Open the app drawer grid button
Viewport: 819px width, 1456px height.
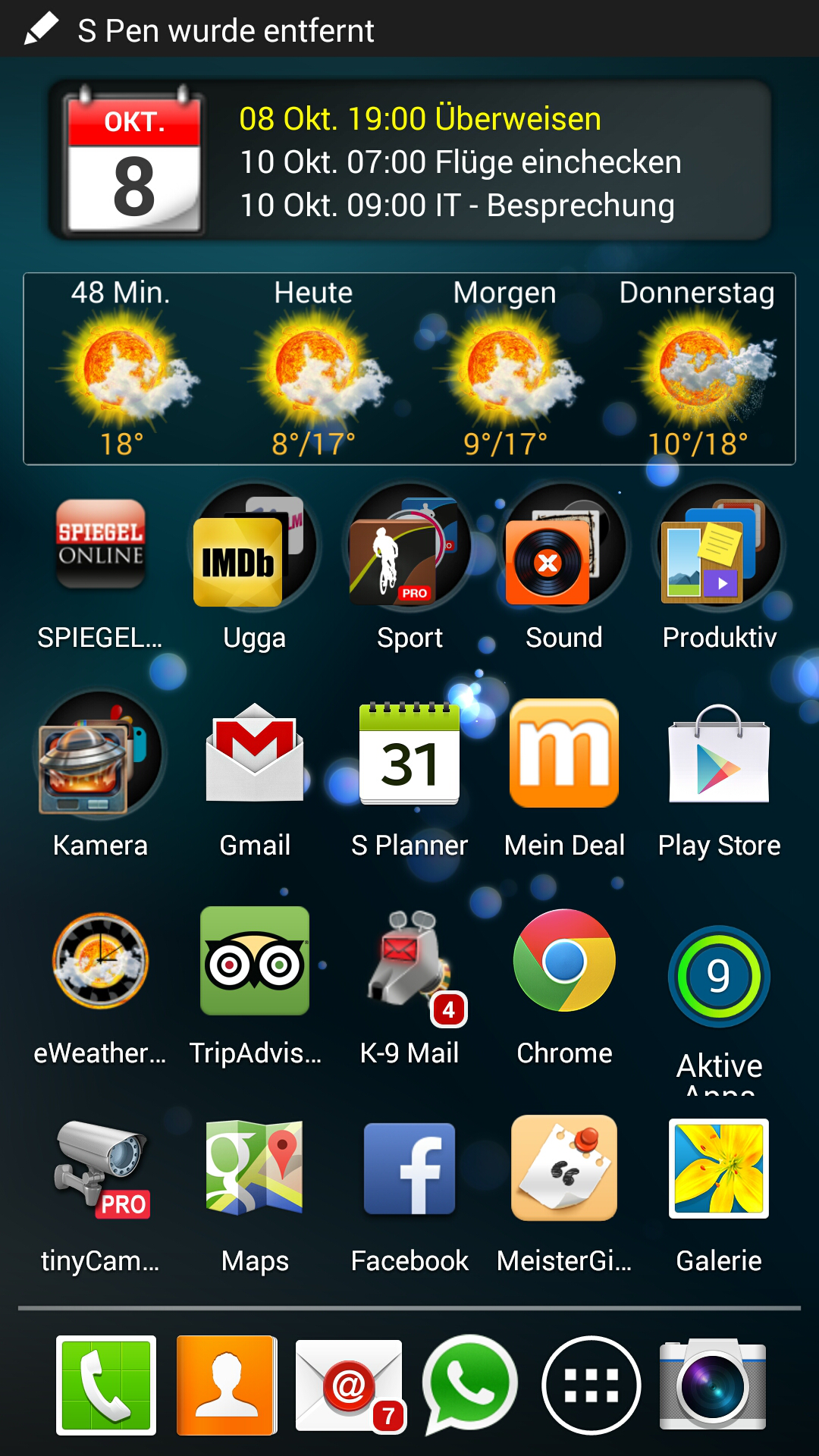tap(591, 1385)
